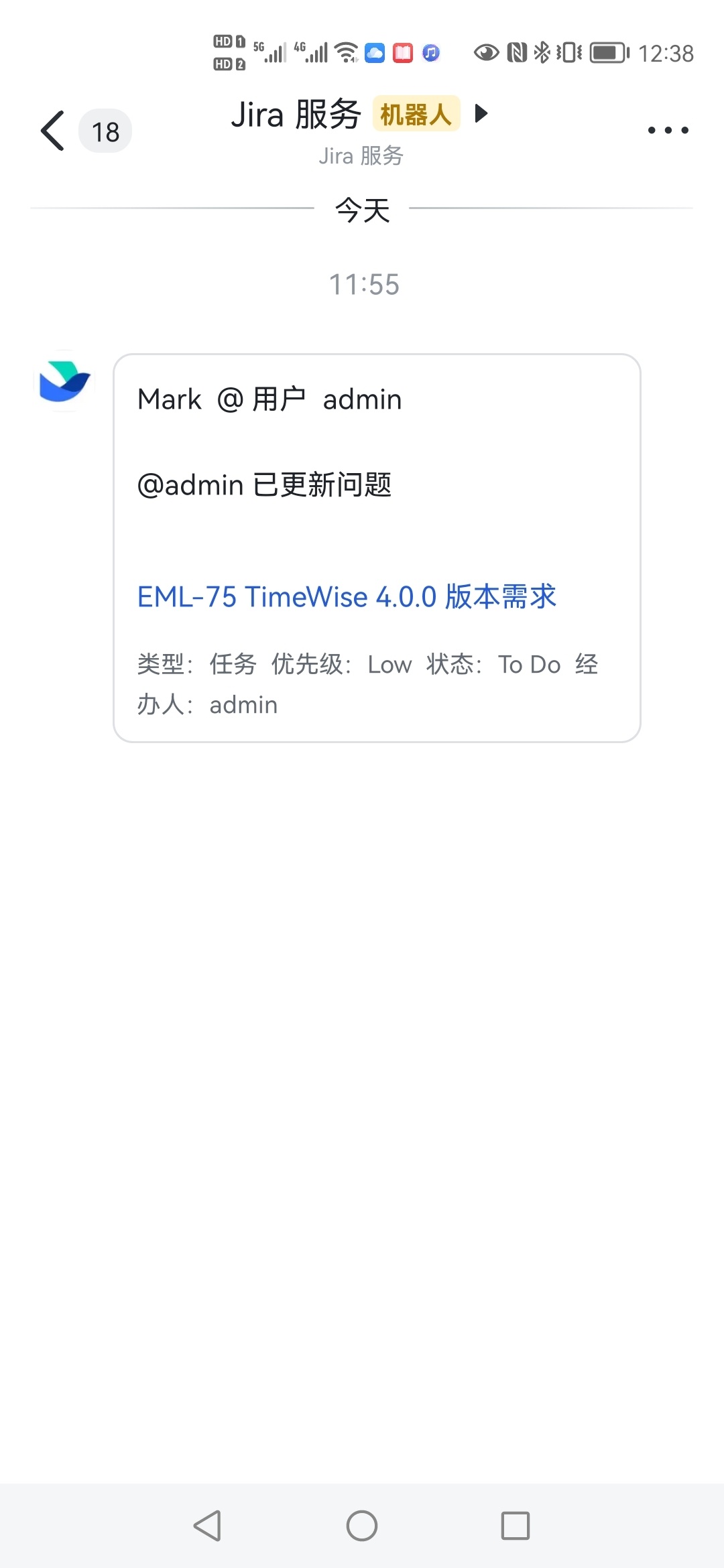The height and width of the screenshot is (1568, 724).
Task: Open EML-75 TimeWise 4.0.0 issue link
Action: pyautogui.click(x=347, y=596)
